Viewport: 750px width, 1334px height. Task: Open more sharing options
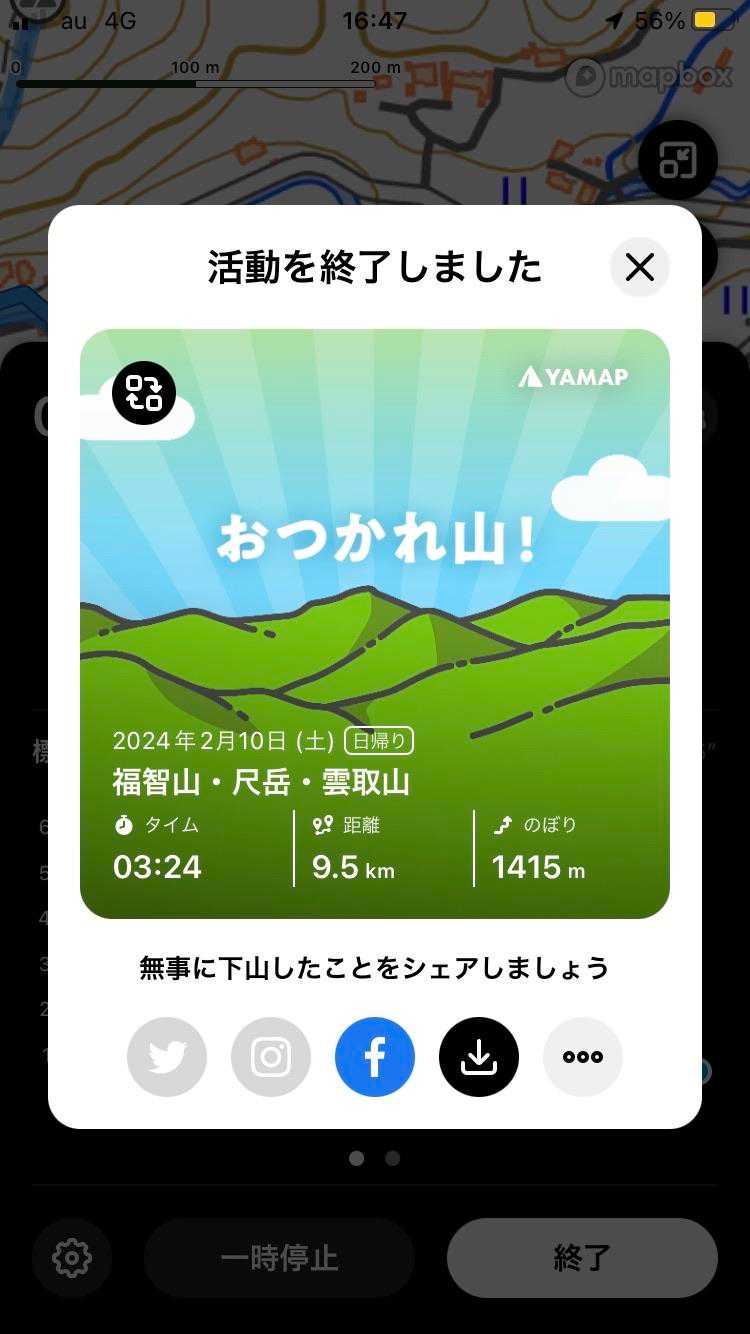pos(583,1057)
